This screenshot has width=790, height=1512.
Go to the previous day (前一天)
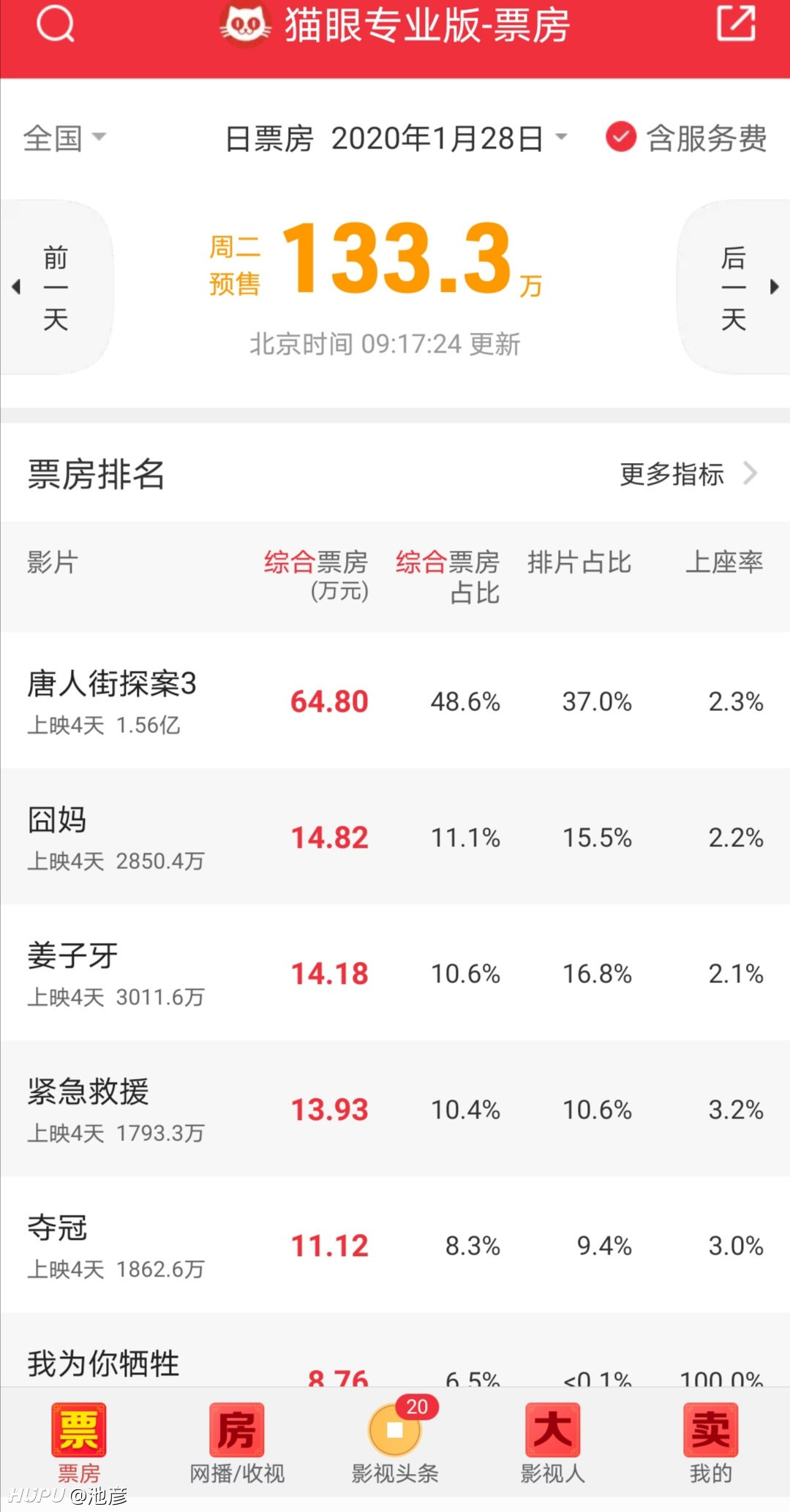55,287
